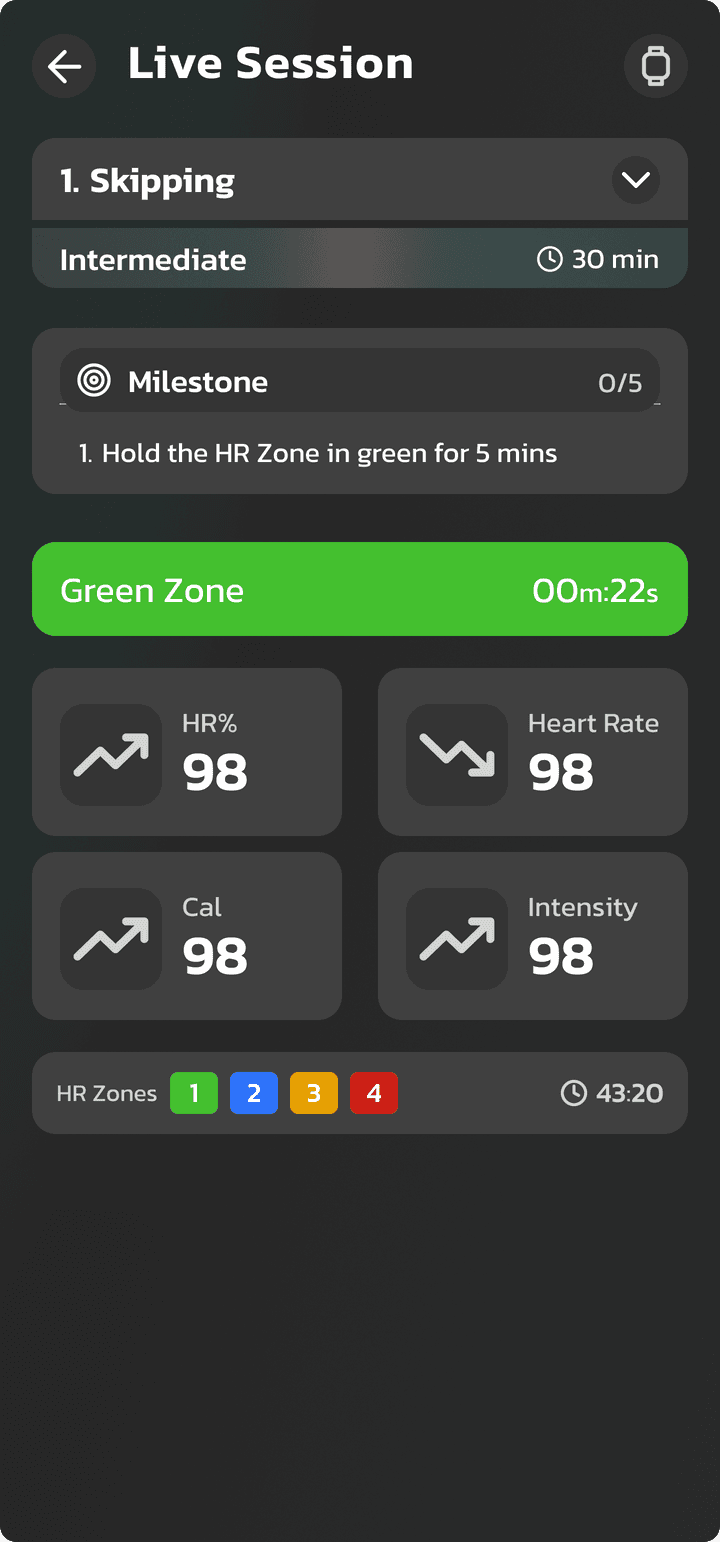Open the smartwatch device icon
The image size is (720, 1542).
click(x=656, y=66)
